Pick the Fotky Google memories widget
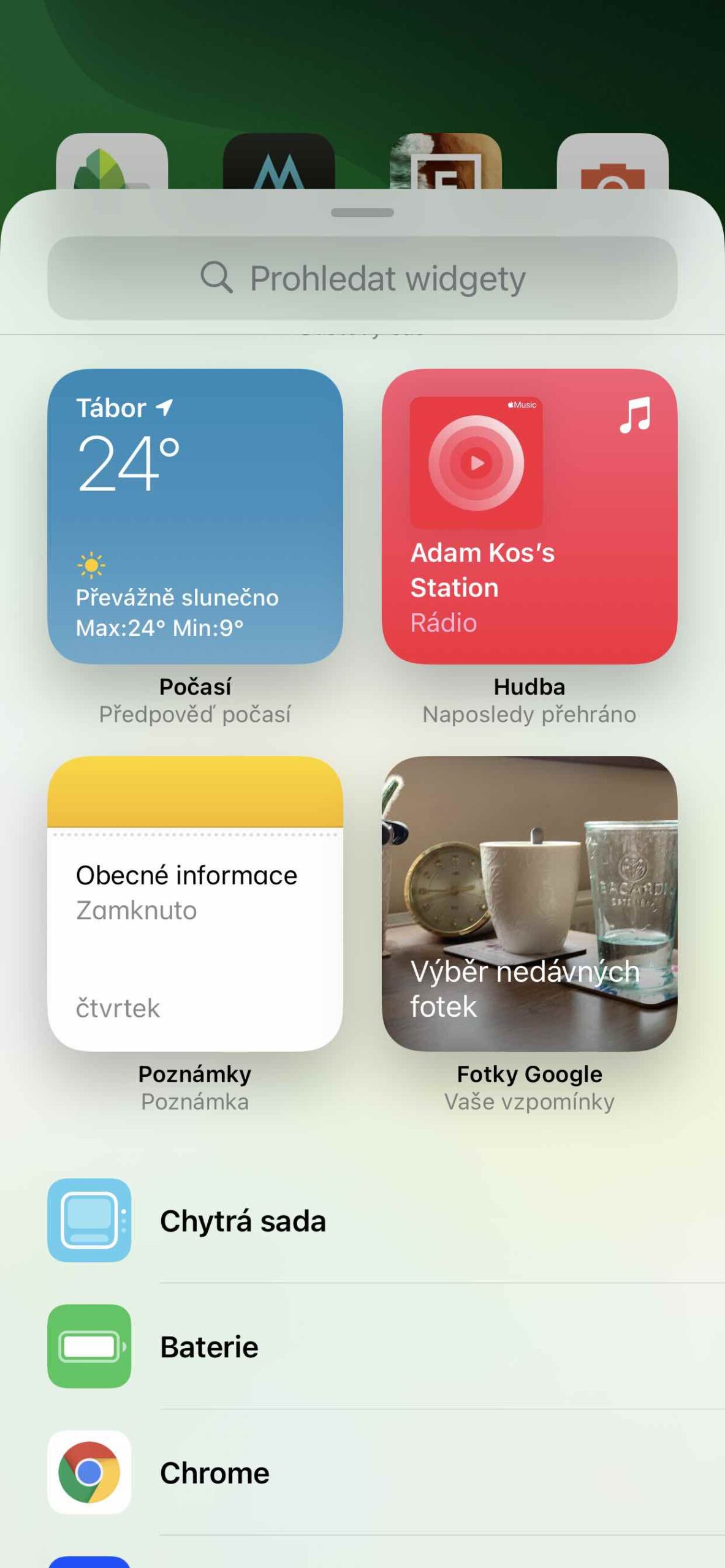725x1568 pixels. 529,903
